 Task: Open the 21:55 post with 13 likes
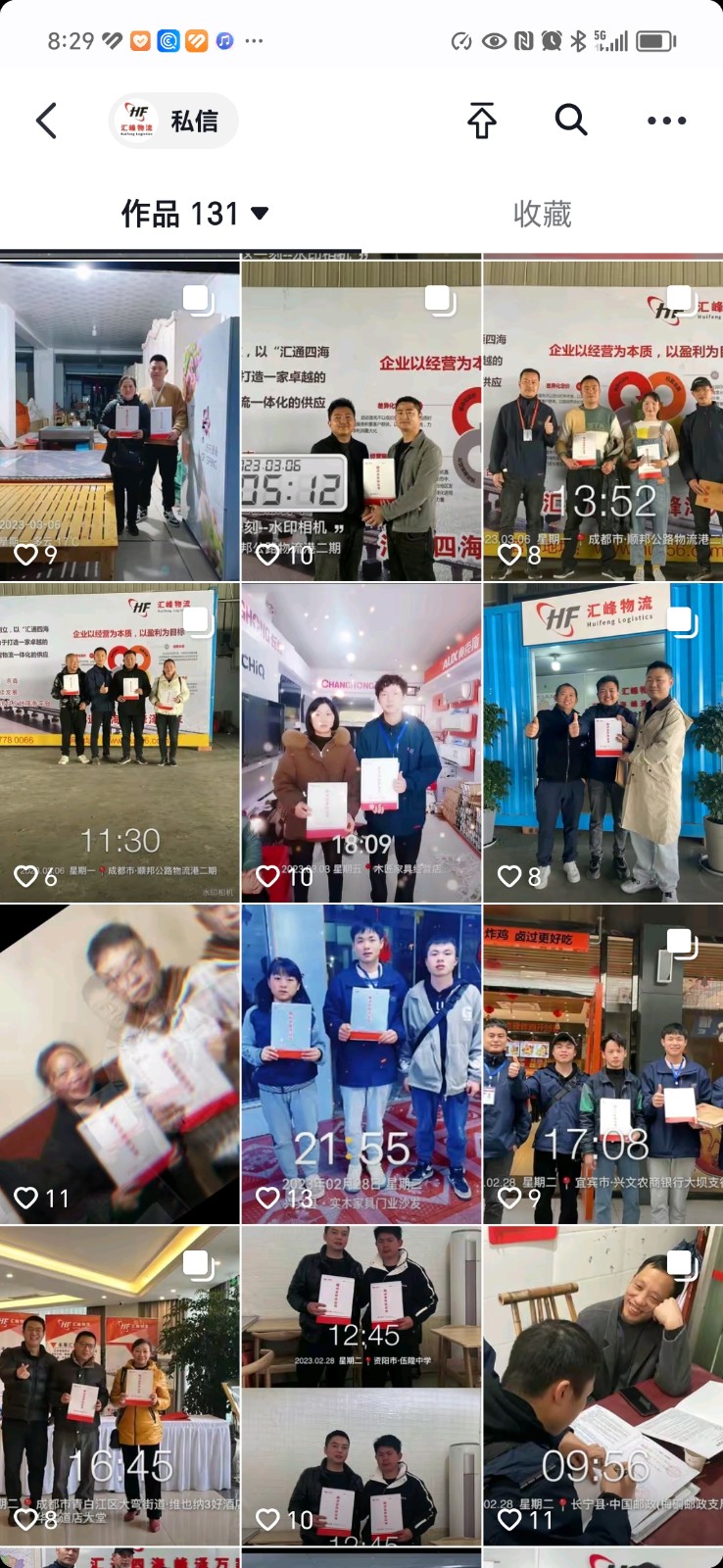click(361, 1063)
